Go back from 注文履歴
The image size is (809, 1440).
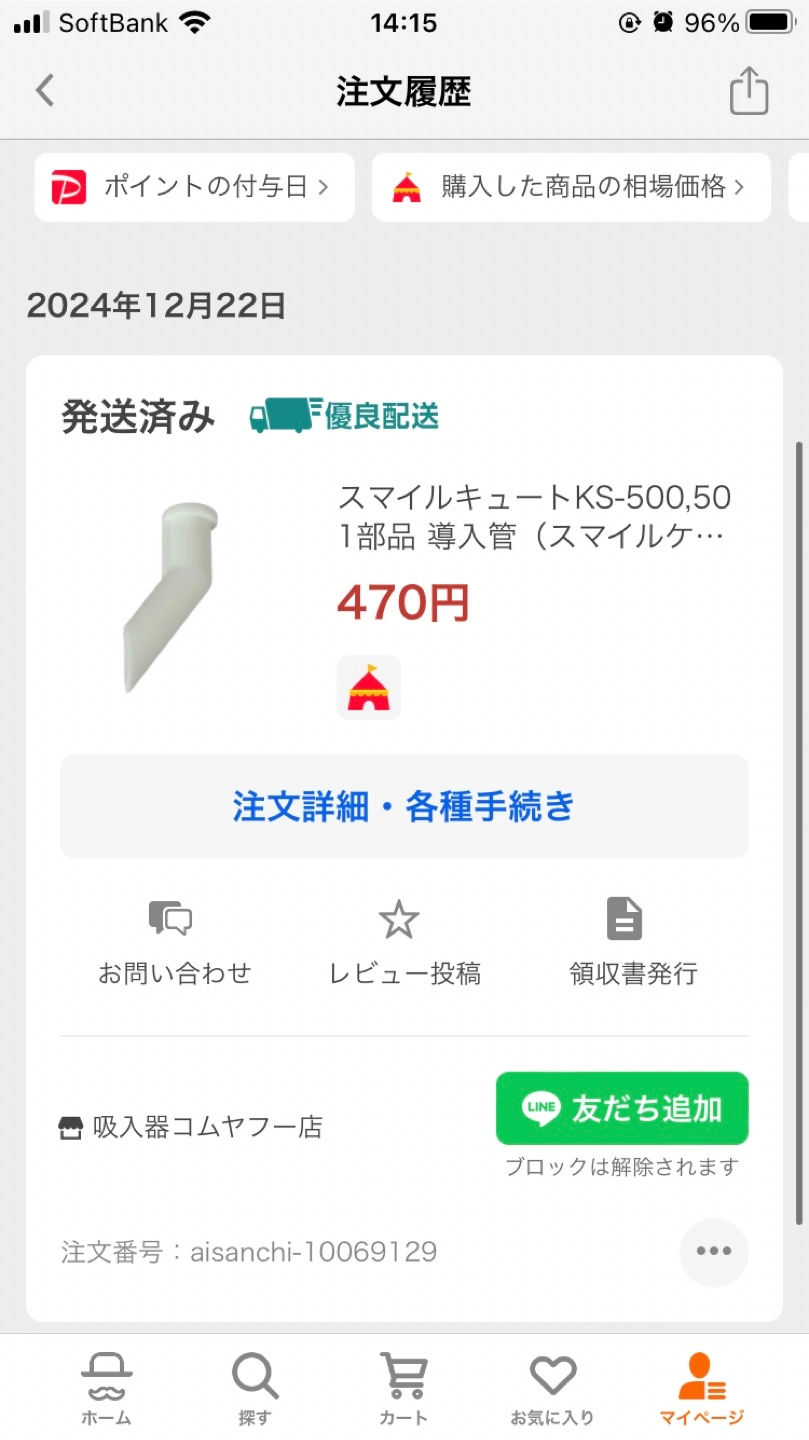point(44,91)
